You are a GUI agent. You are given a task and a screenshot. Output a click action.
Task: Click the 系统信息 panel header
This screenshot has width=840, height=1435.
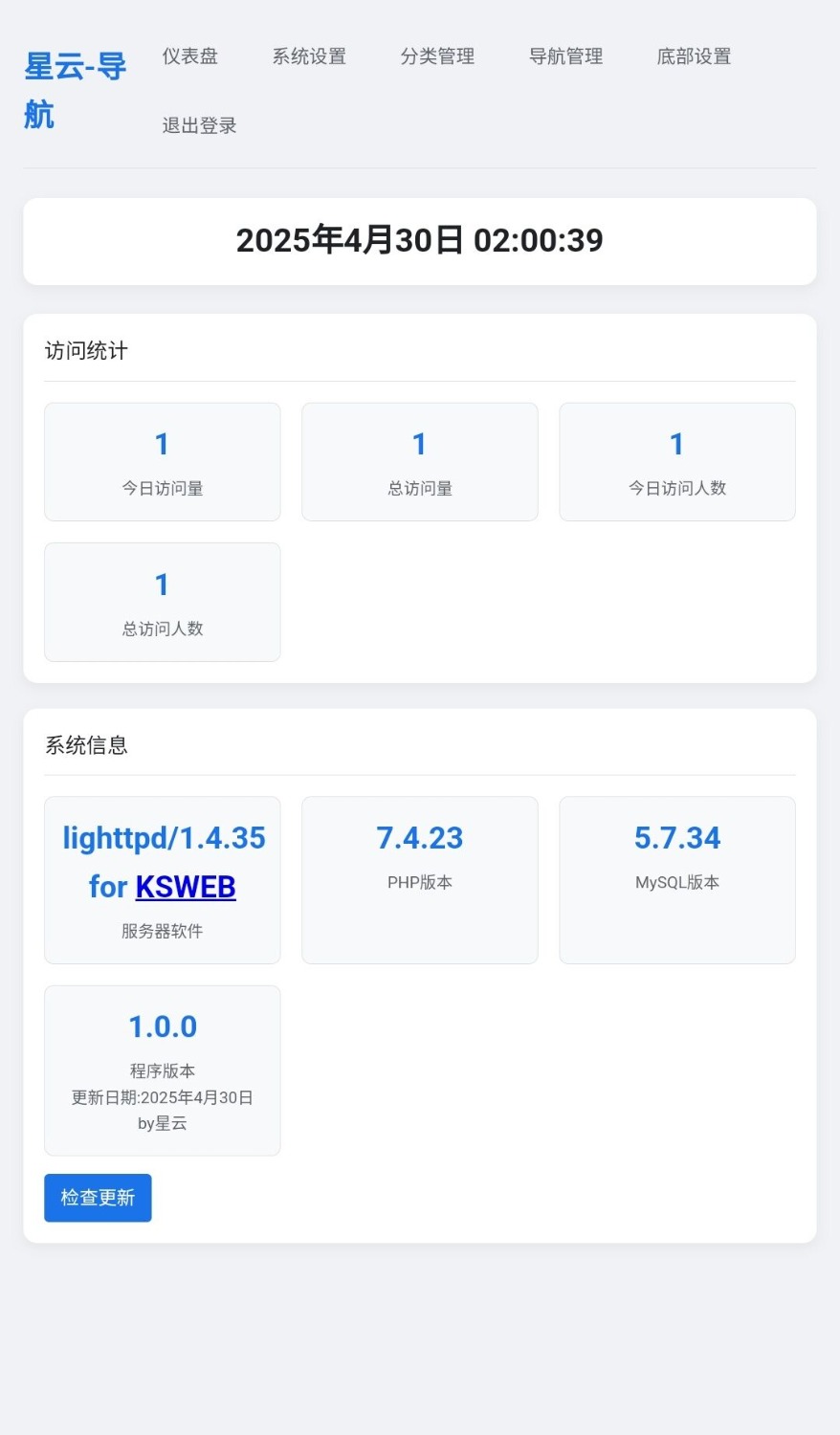[x=84, y=745]
